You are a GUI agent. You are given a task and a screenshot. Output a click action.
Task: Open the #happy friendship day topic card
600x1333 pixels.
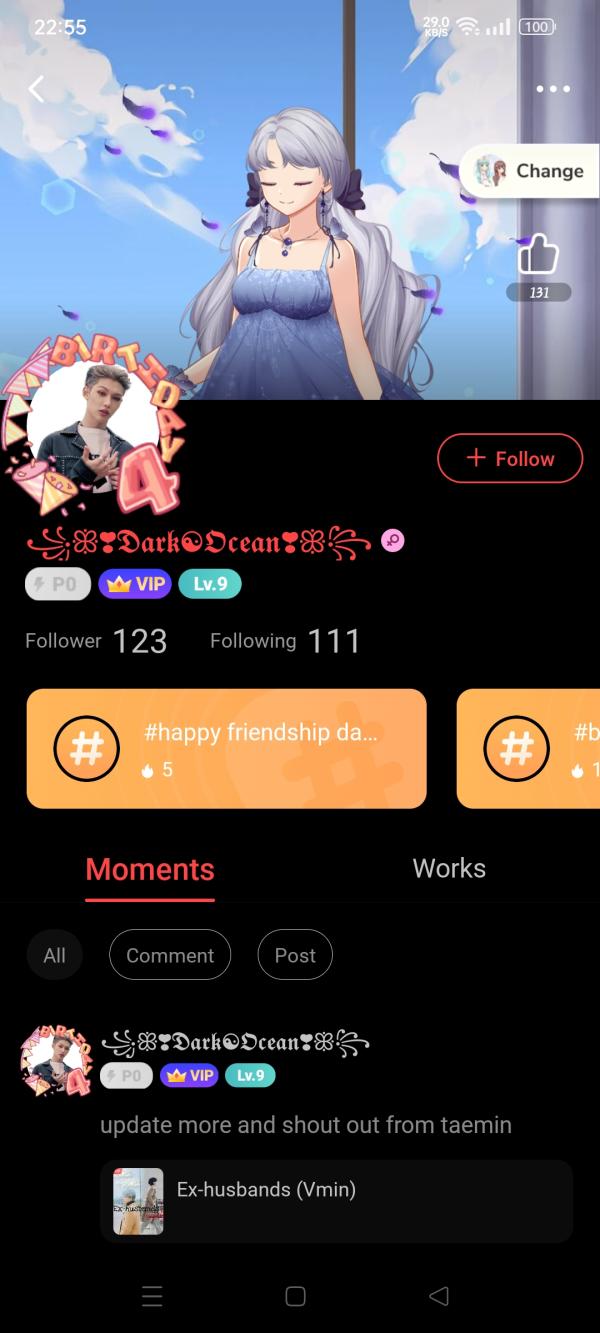point(226,748)
